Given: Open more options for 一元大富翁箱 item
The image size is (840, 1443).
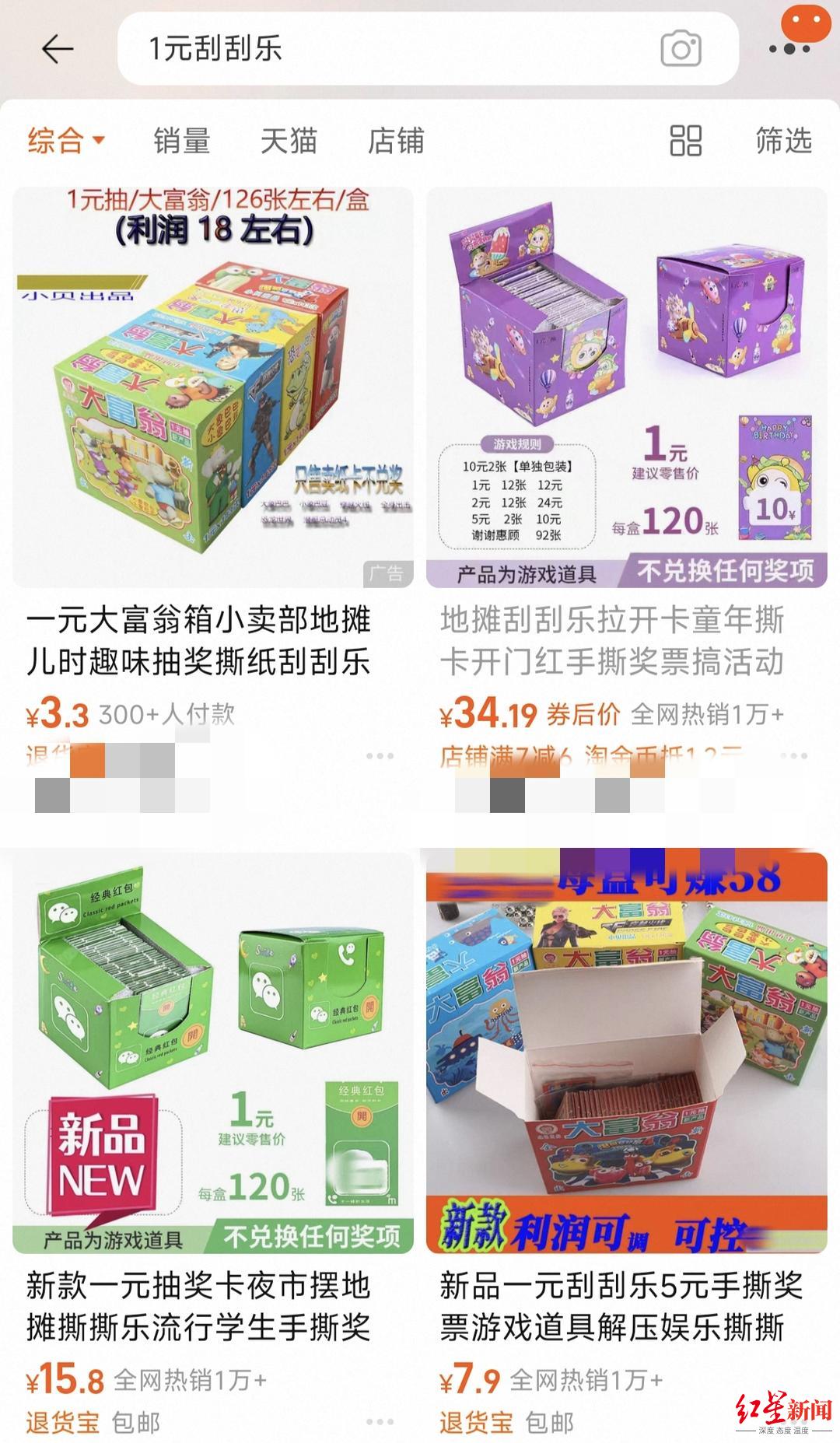Looking at the screenshot, I should click(380, 756).
